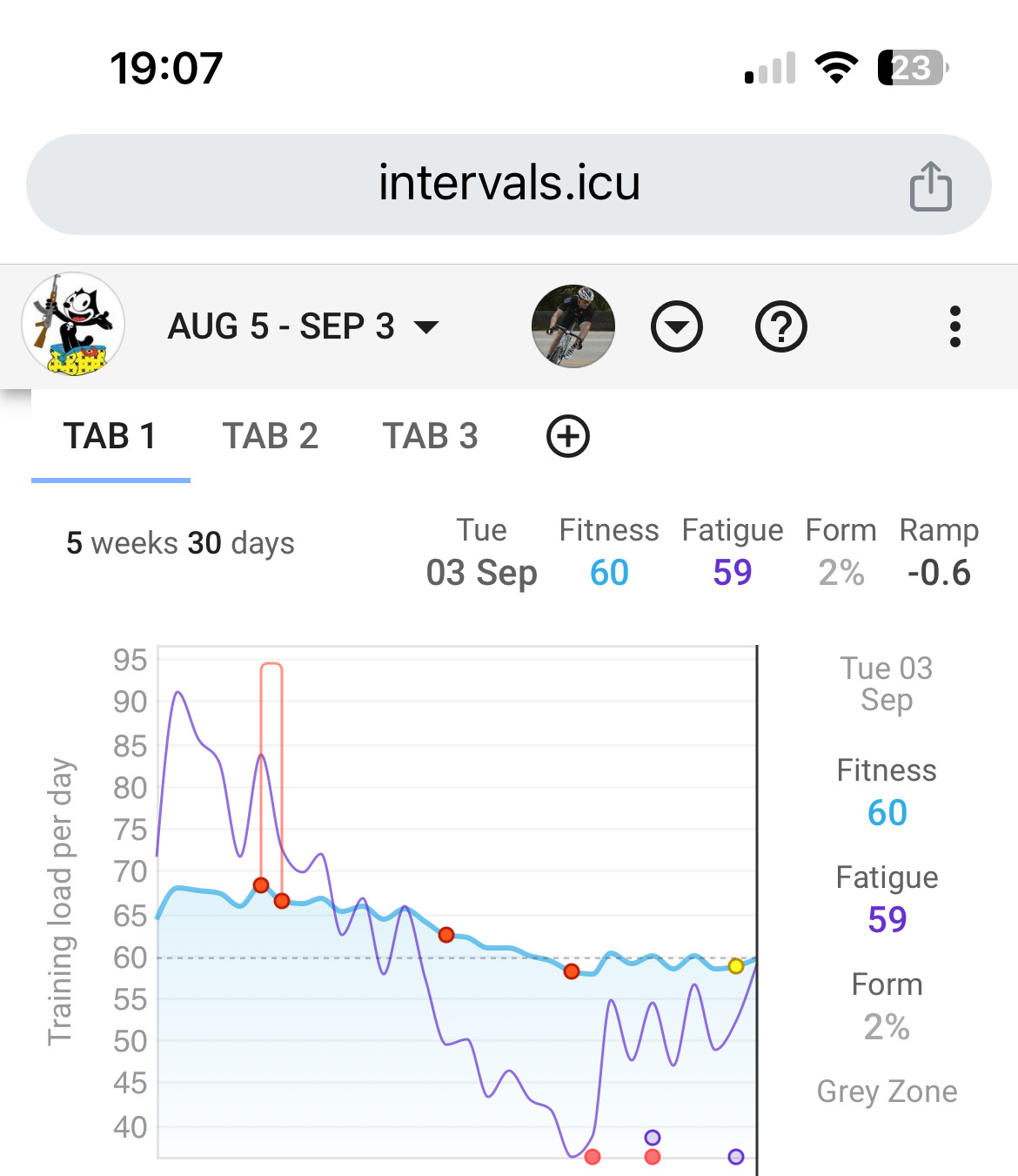Add a new tab with plus icon
The height and width of the screenshot is (1176, 1018).
point(568,436)
